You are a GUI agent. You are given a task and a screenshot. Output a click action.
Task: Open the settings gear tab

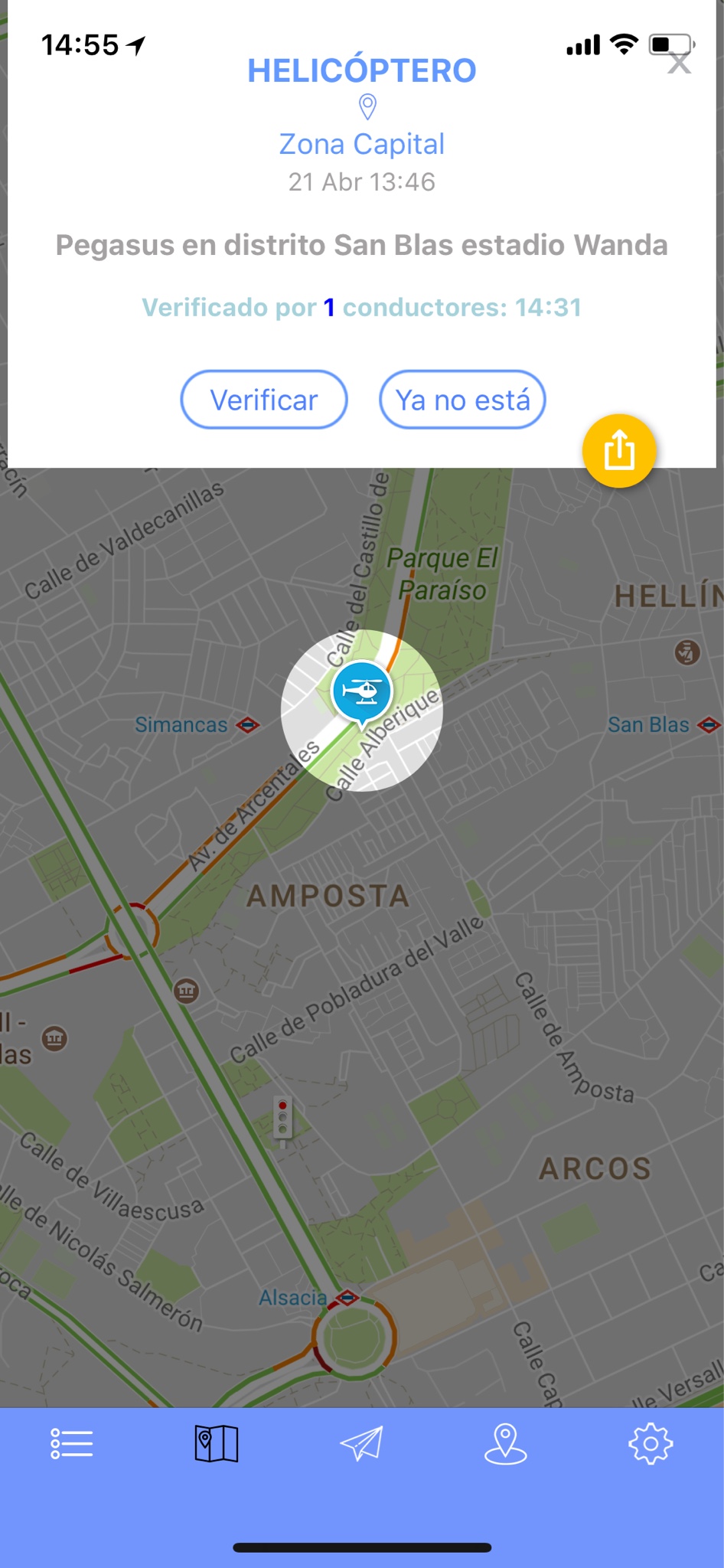point(651,1444)
